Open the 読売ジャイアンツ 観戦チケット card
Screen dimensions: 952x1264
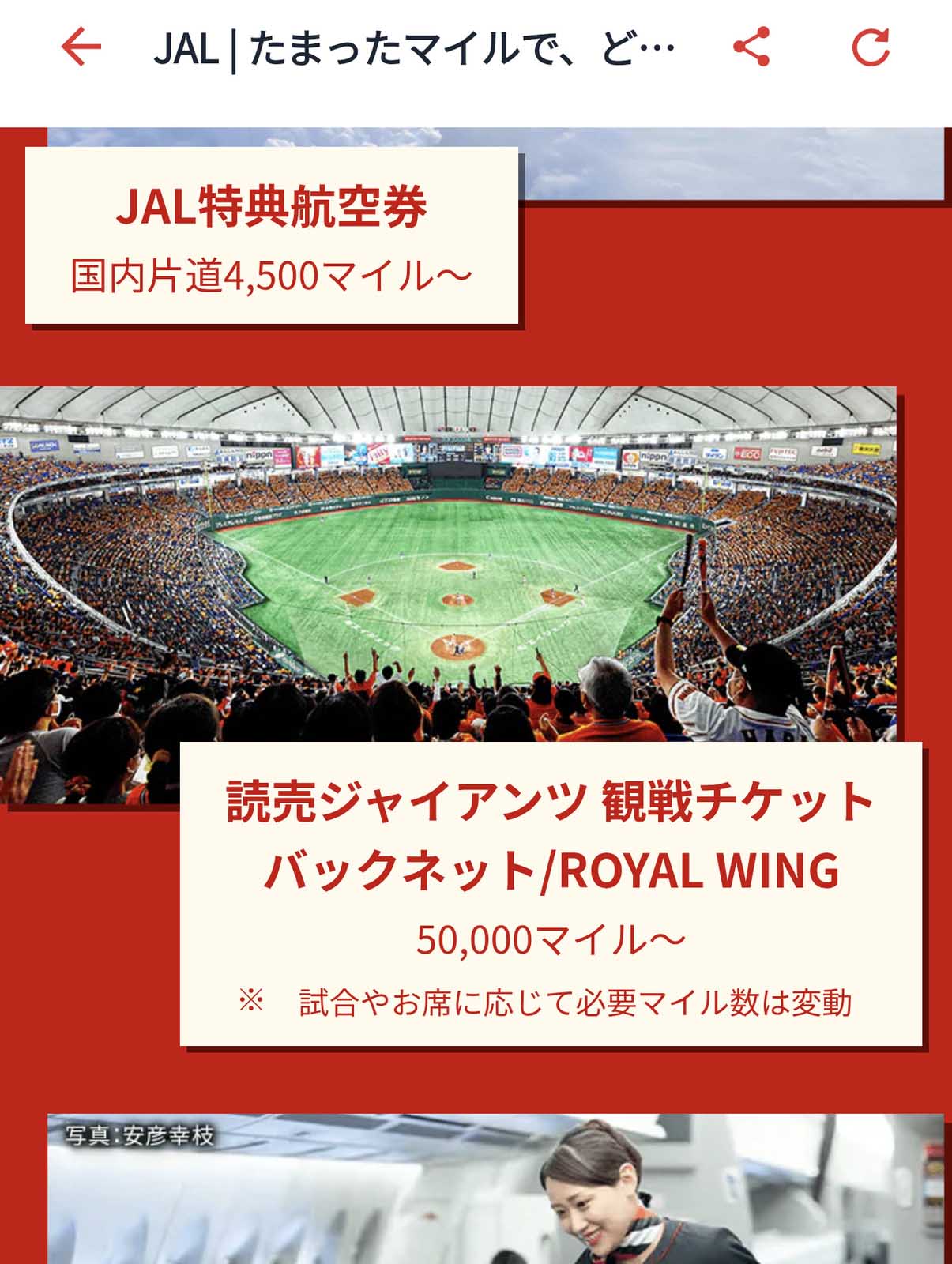[x=551, y=893]
